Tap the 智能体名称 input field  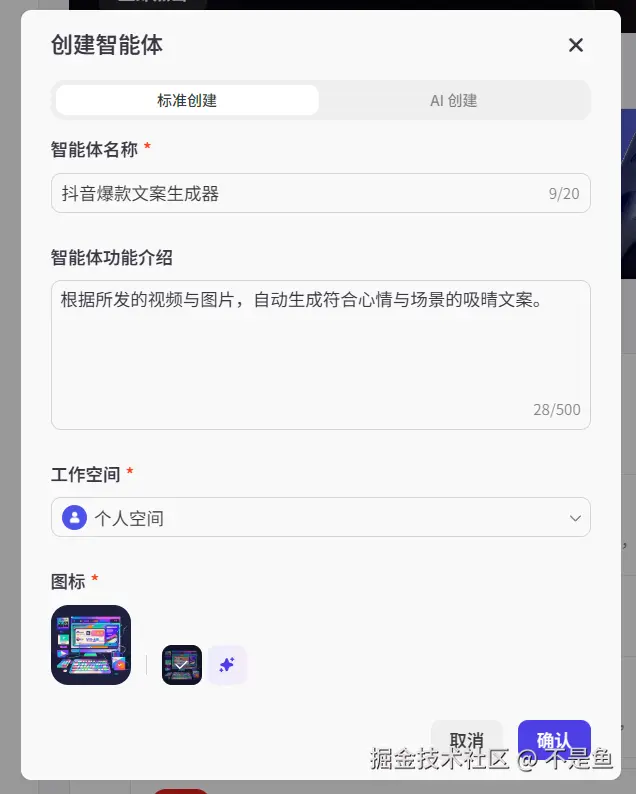[300, 193]
